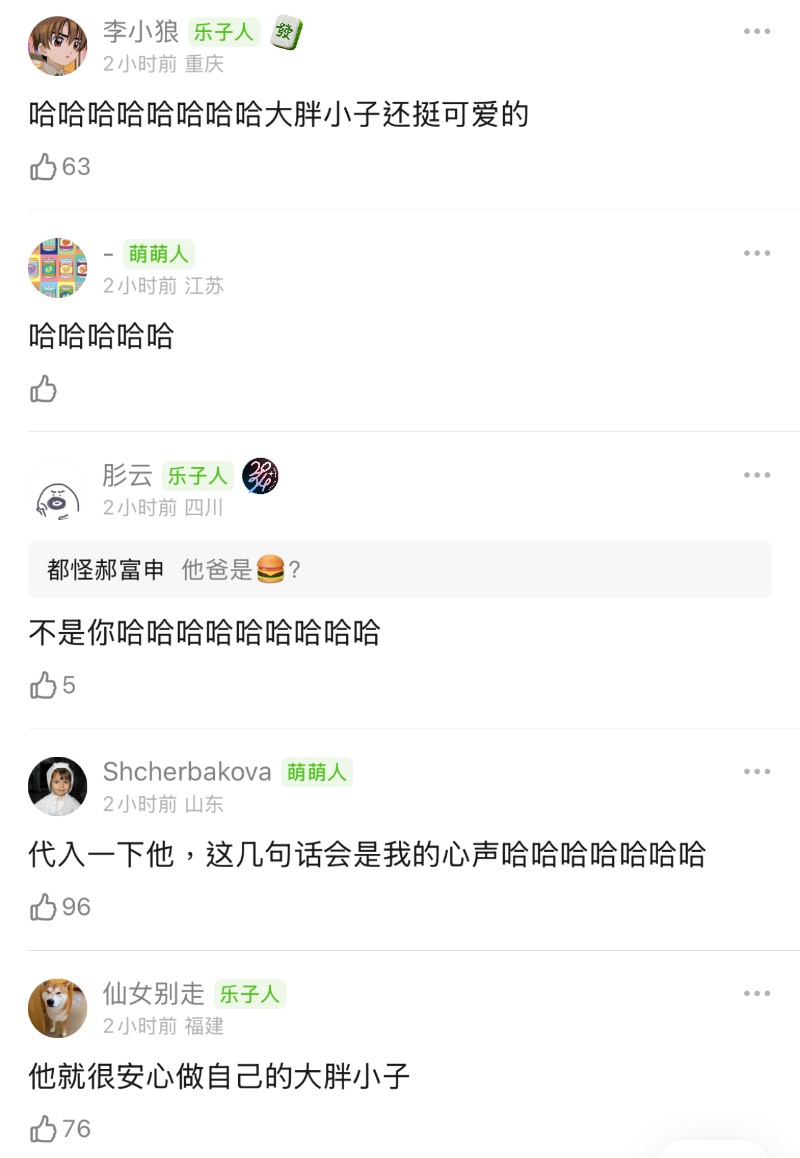Like Shcherbakova's comment

pos(44,907)
